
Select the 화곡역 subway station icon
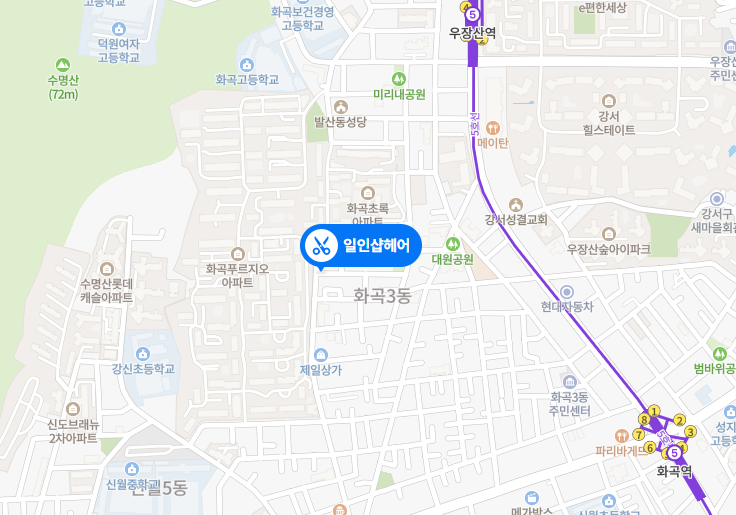point(674,453)
